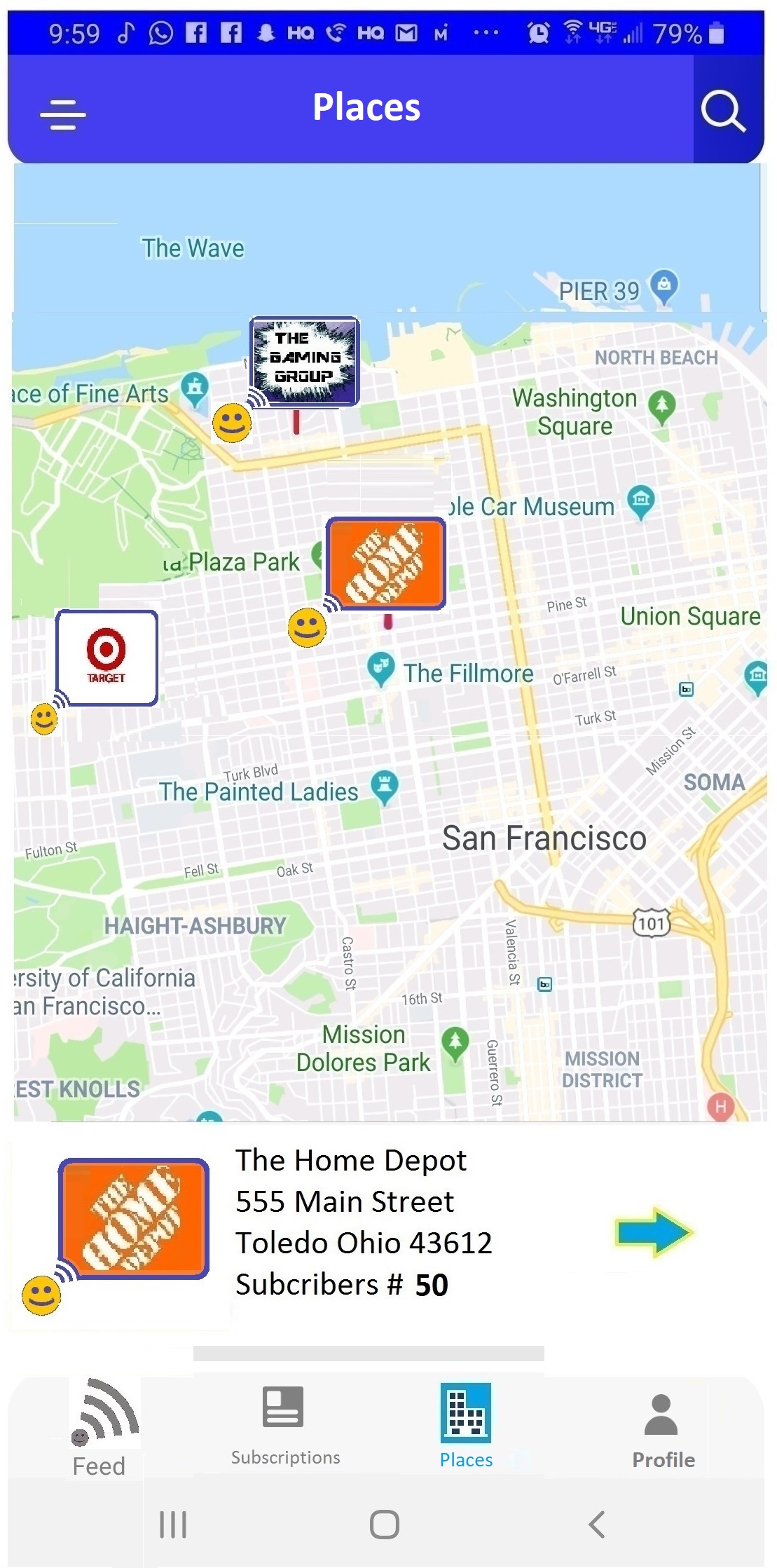Tap The Fillmore map pin

[380, 668]
